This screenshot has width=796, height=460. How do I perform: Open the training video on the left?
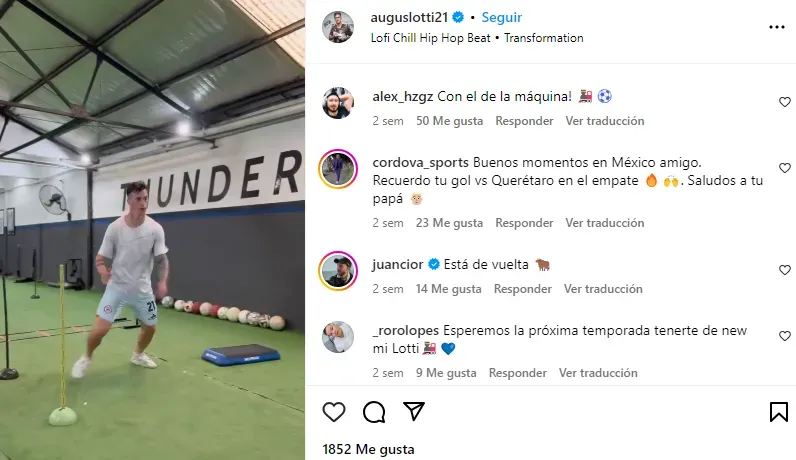[x=152, y=230]
